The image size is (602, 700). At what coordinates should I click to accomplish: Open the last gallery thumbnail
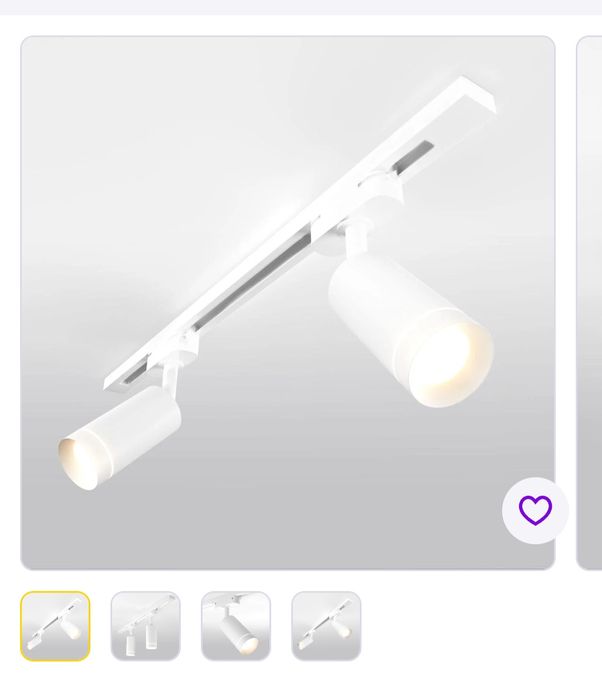click(x=326, y=626)
